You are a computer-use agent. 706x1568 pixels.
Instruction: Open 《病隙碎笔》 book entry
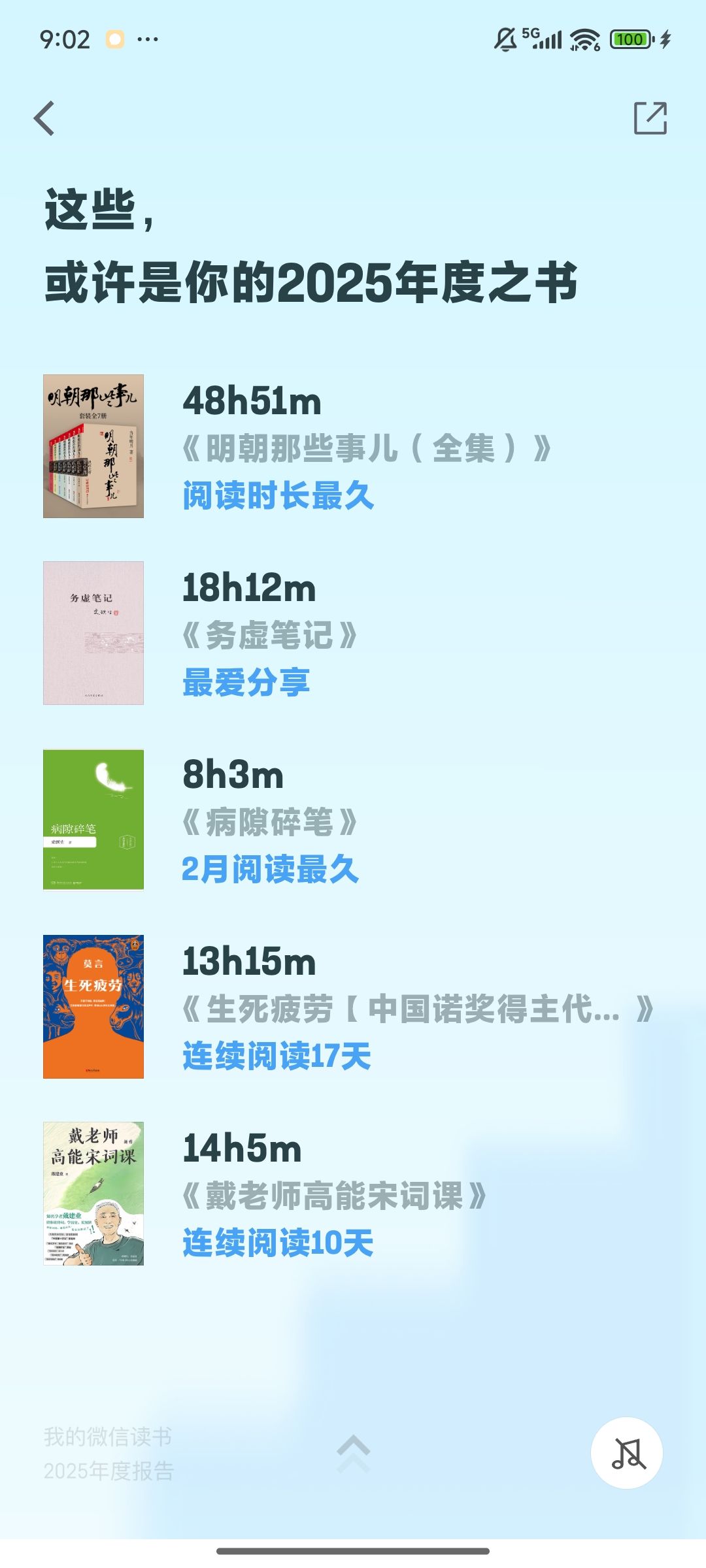click(x=93, y=820)
